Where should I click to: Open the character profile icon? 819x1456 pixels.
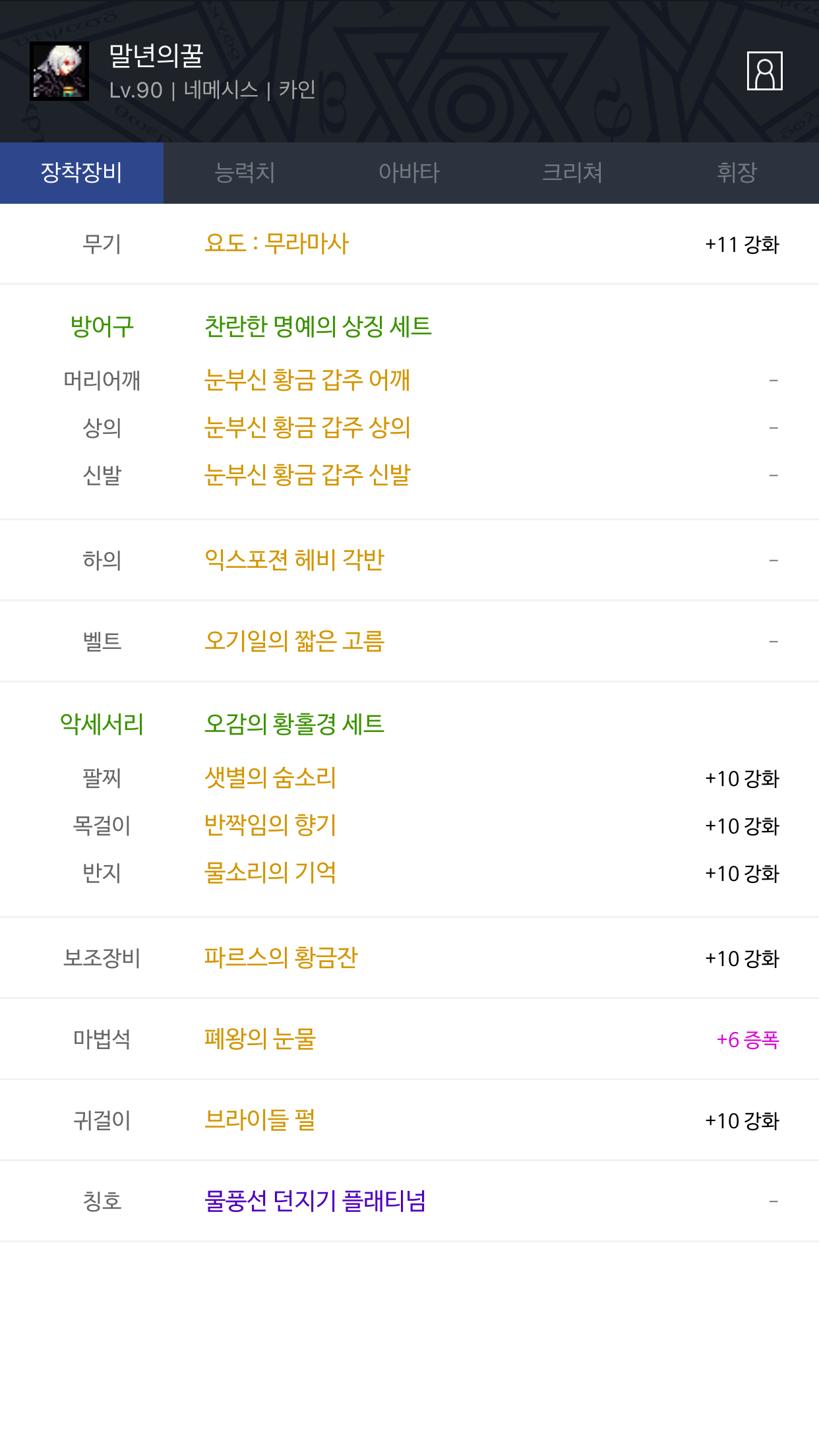(x=764, y=71)
